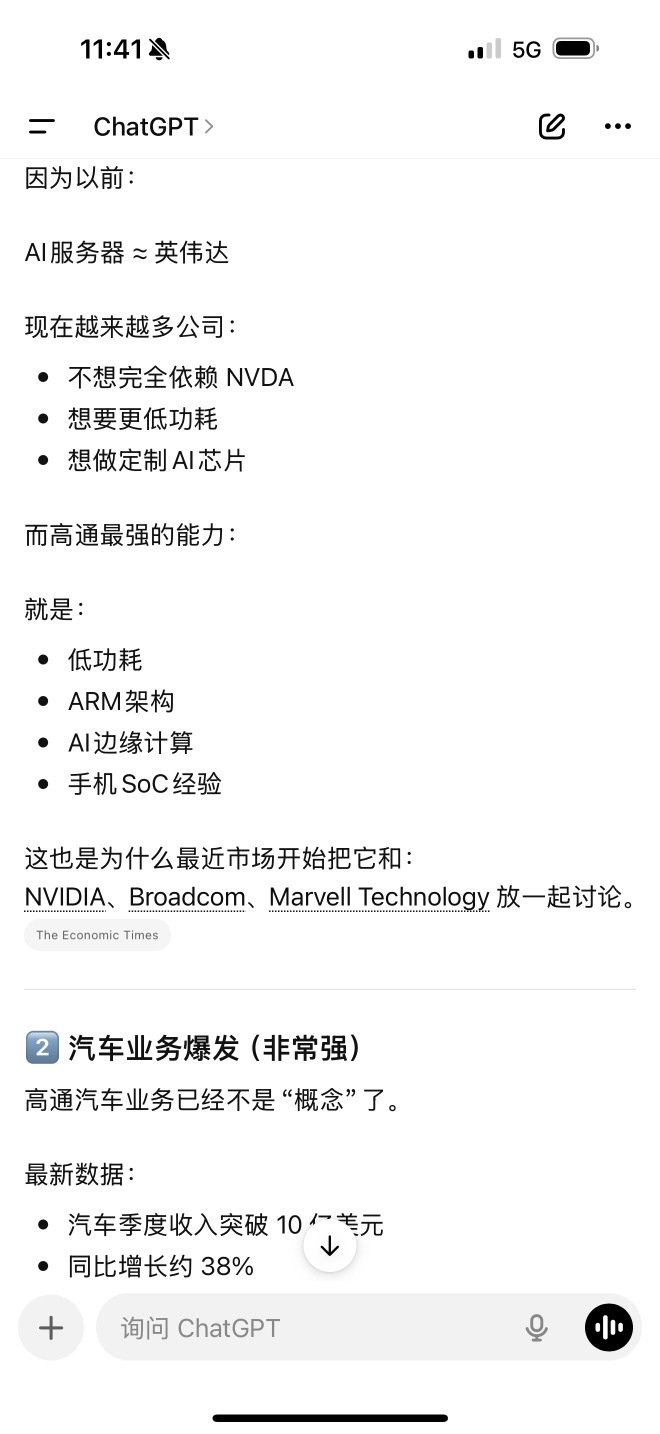Open the sidebar menu button
The height and width of the screenshot is (1434, 660).
(42, 126)
